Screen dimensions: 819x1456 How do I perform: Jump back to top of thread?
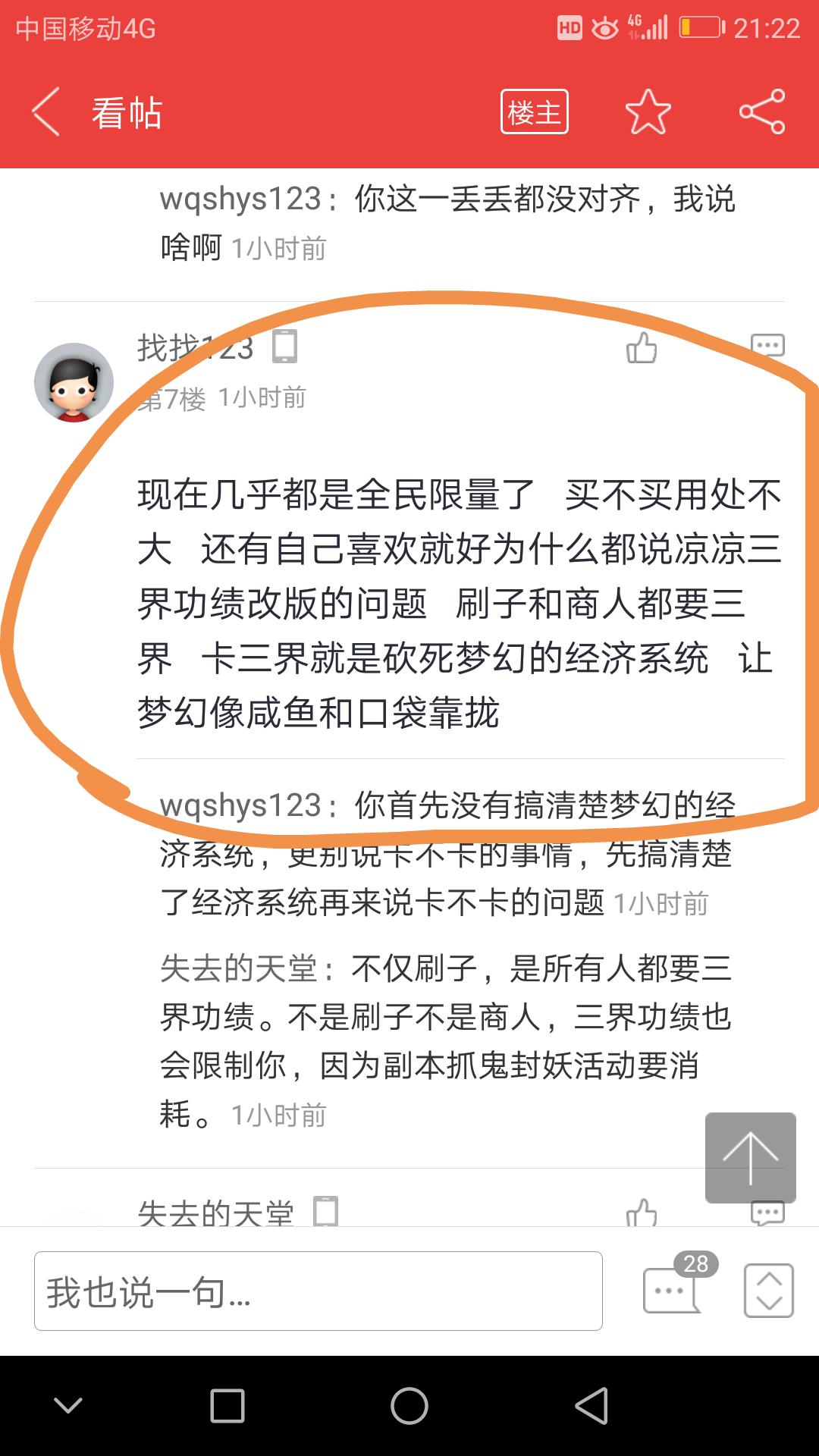click(750, 1157)
